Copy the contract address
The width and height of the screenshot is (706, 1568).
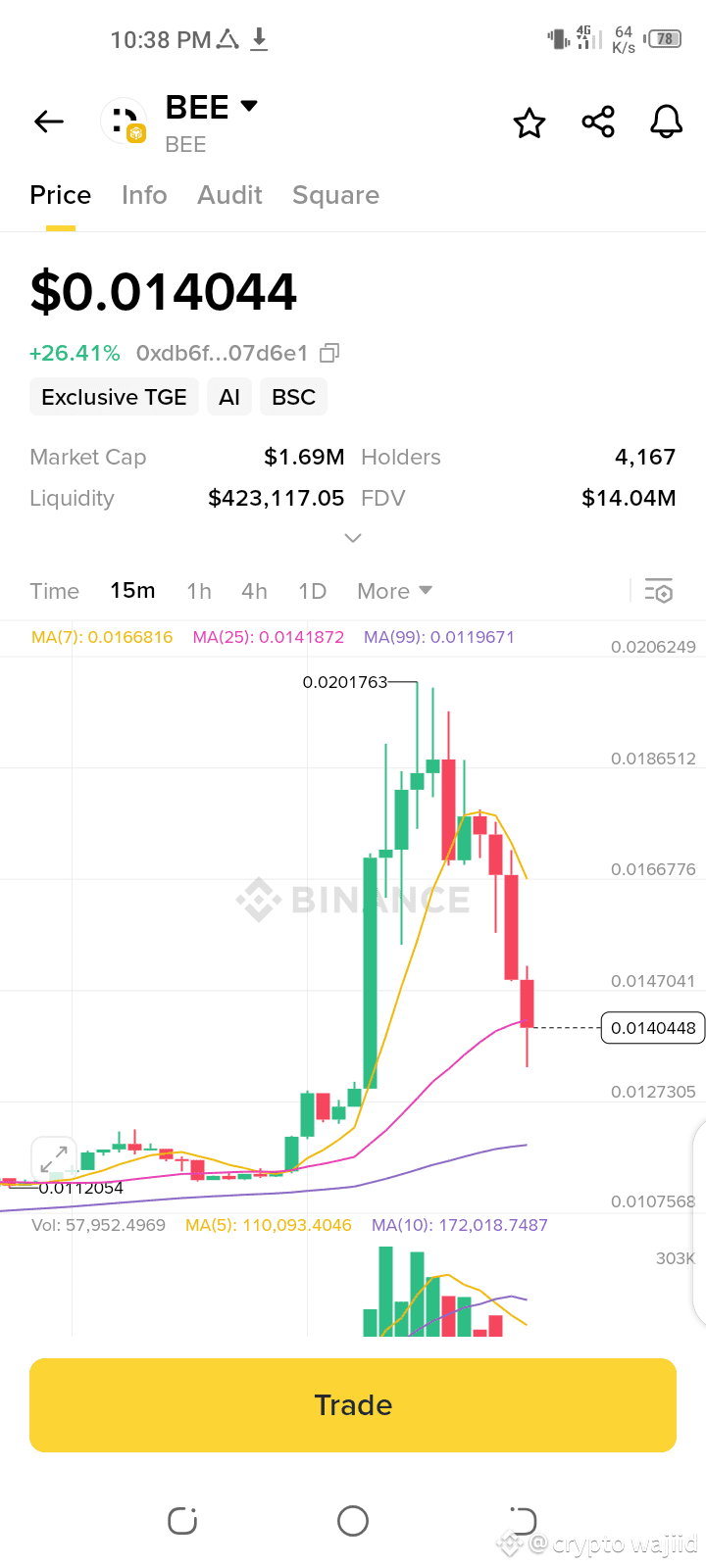click(330, 353)
